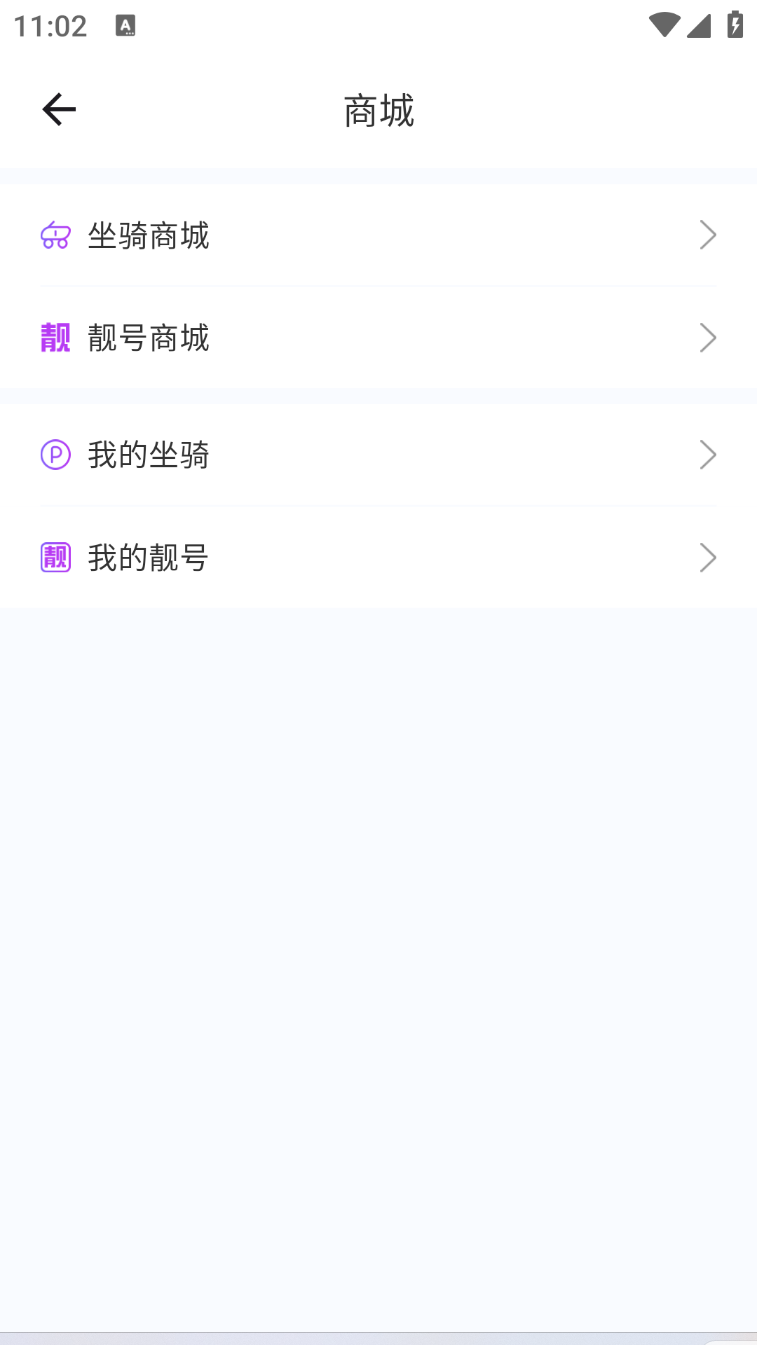The width and height of the screenshot is (757, 1345).
Task: View 我的坐骑
Action: (378, 456)
